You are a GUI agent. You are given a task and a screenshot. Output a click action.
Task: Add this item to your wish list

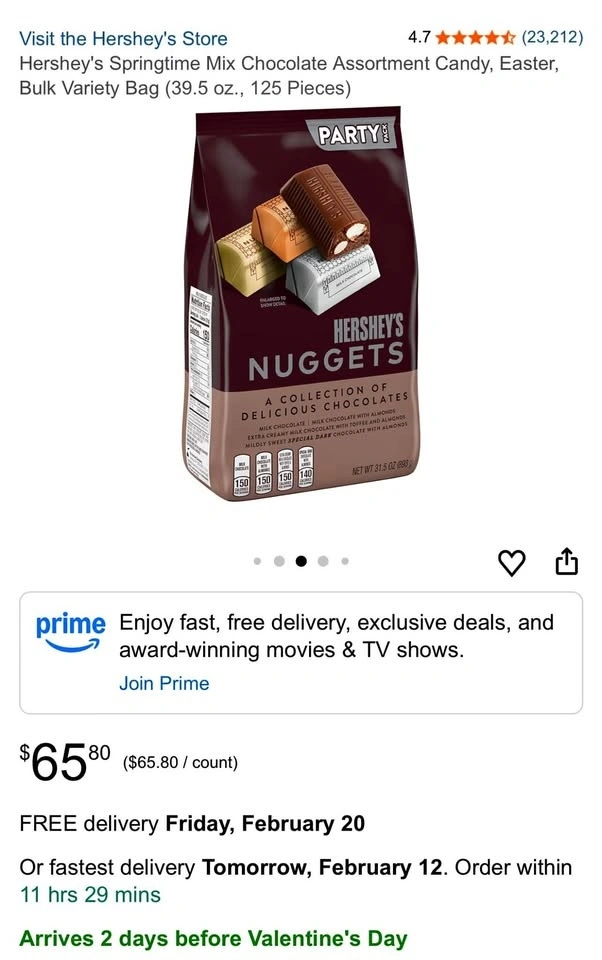(x=512, y=563)
